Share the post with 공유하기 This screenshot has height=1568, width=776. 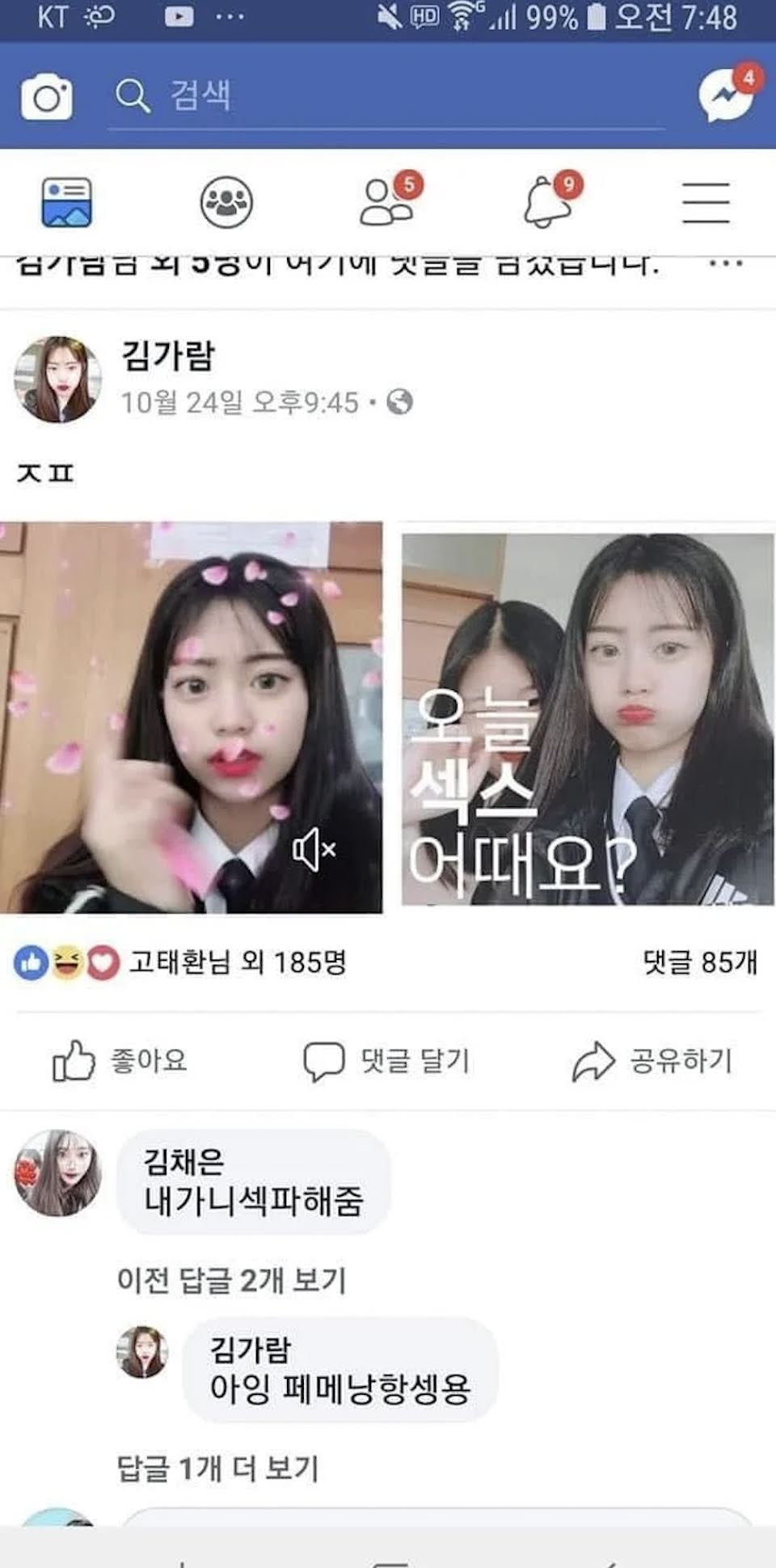click(x=652, y=1061)
